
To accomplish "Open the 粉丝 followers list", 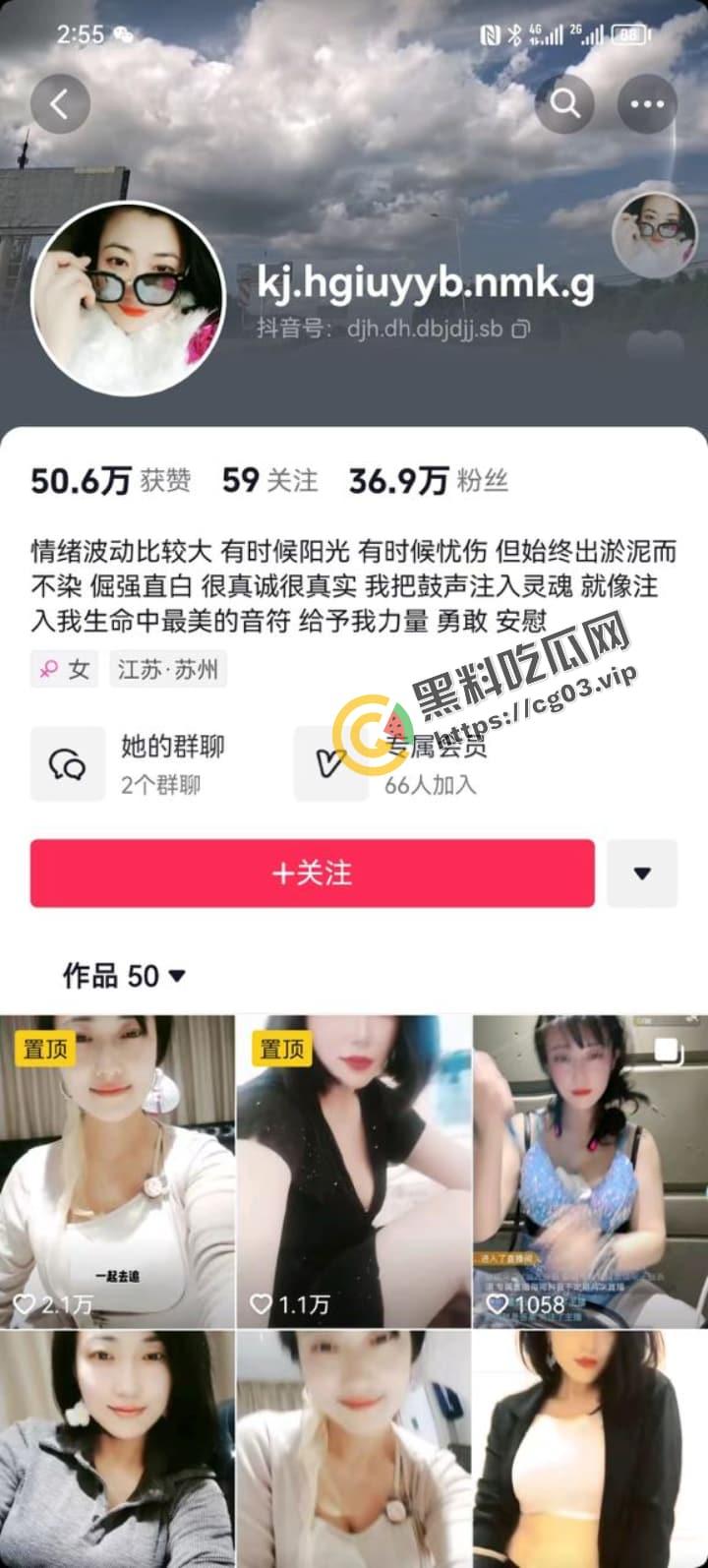I will (x=429, y=480).
